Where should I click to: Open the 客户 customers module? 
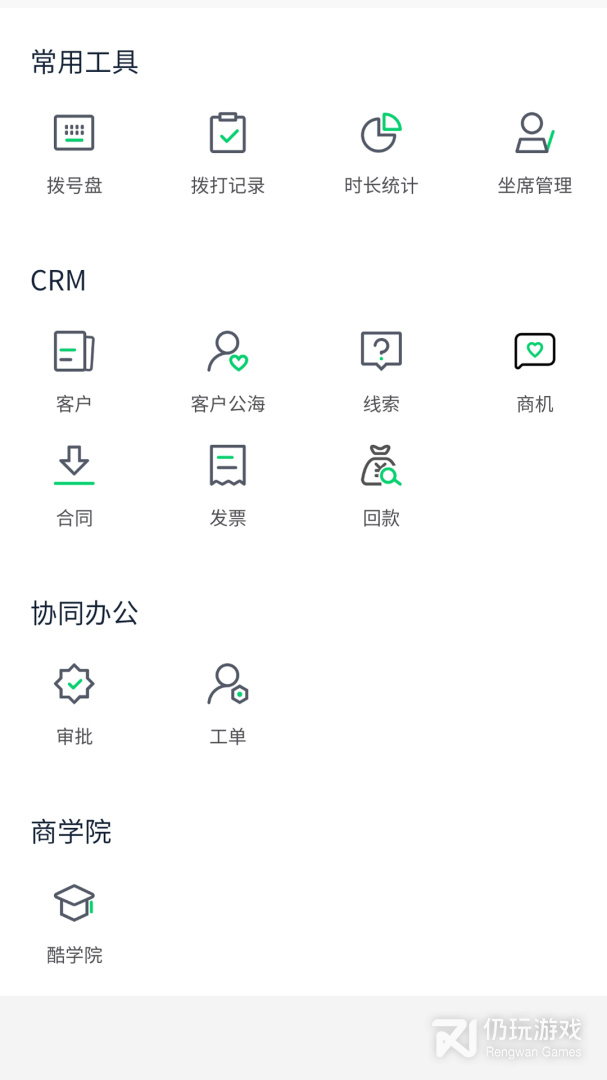[74, 370]
